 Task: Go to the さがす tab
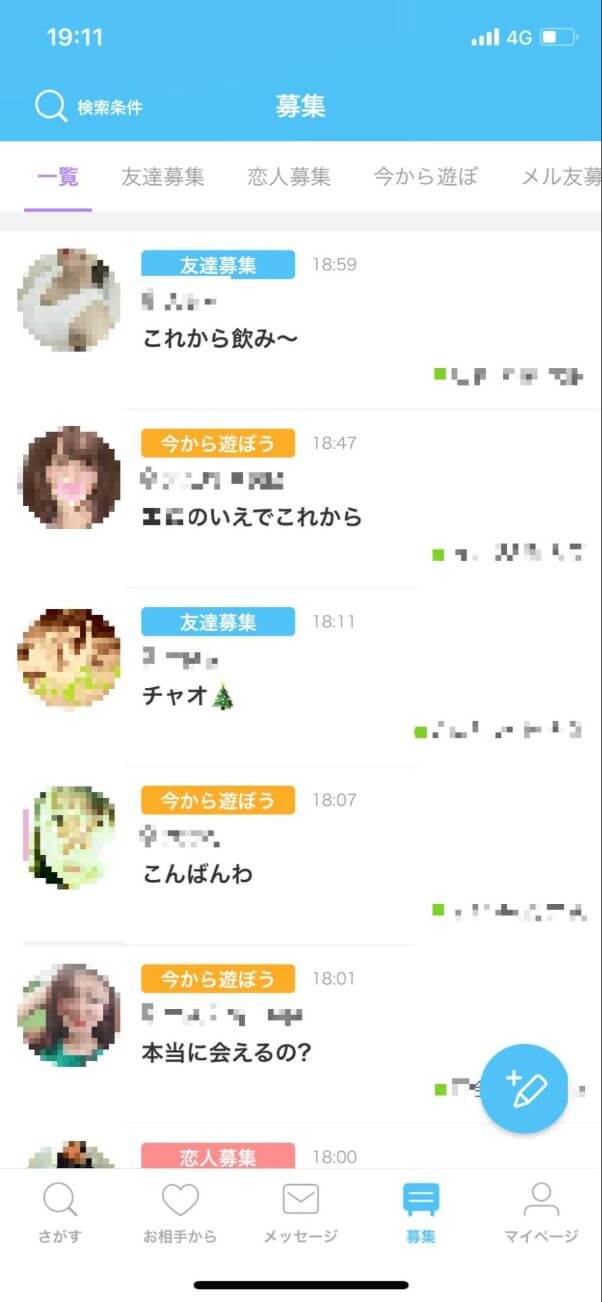click(60, 1213)
